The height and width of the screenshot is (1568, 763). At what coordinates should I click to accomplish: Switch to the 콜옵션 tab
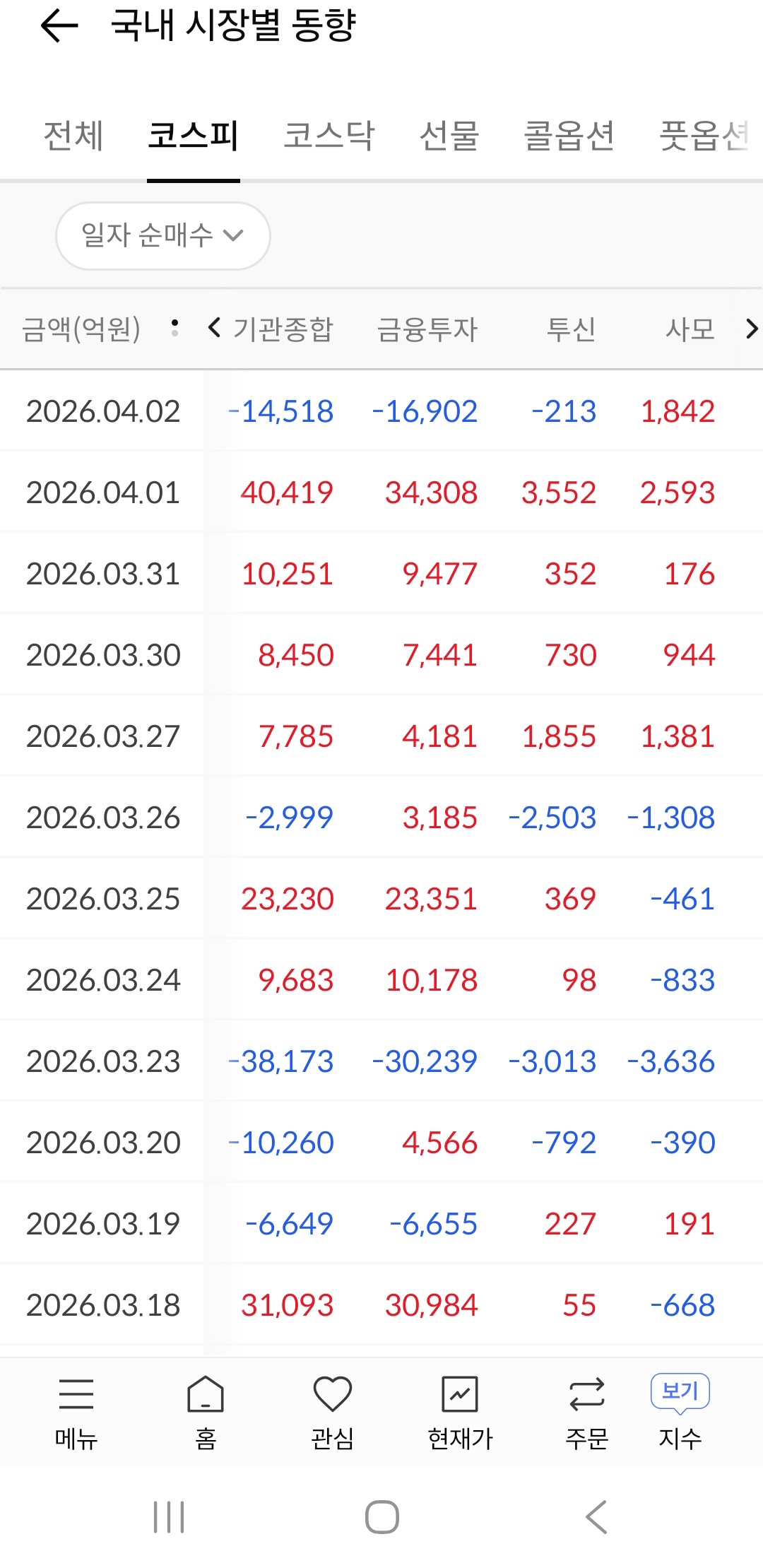569,135
